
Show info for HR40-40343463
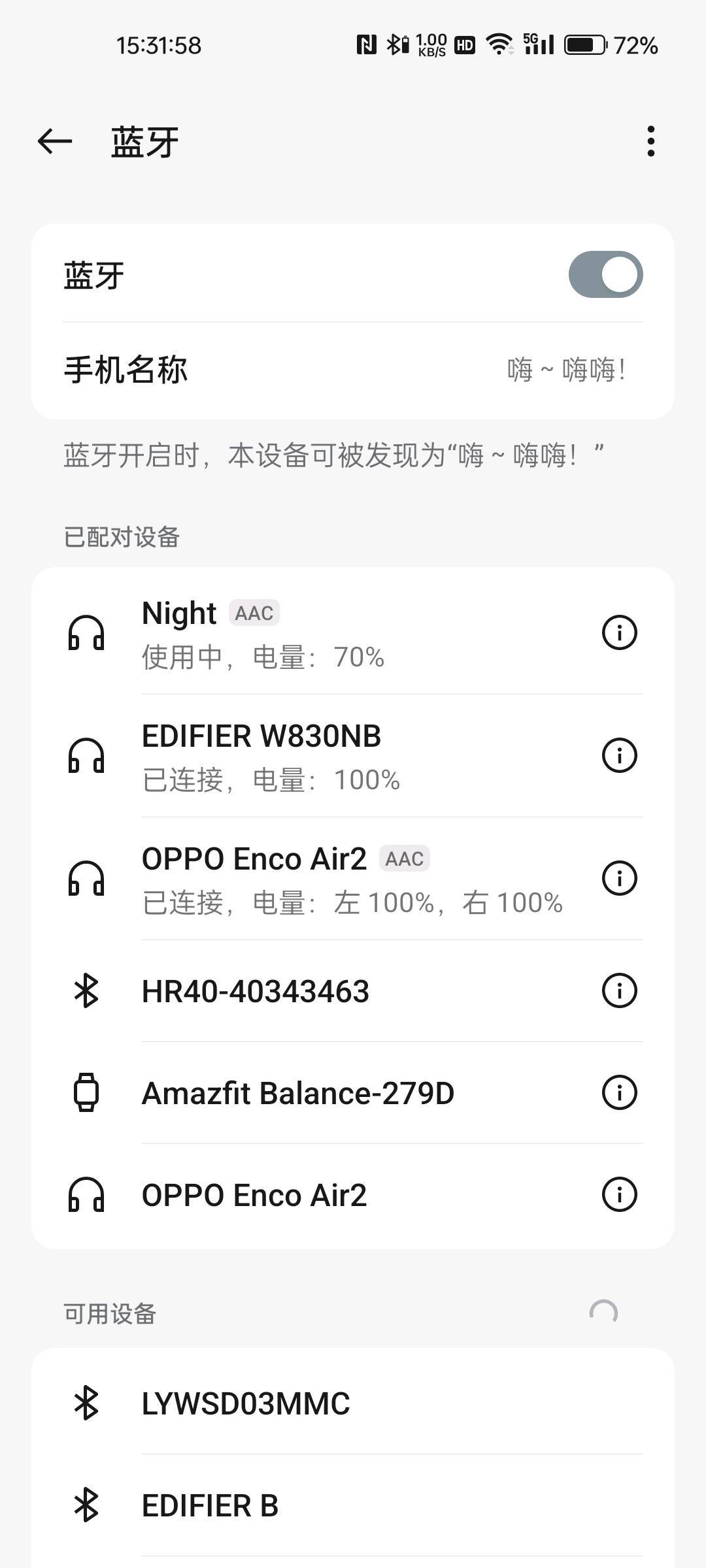pyautogui.click(x=619, y=990)
